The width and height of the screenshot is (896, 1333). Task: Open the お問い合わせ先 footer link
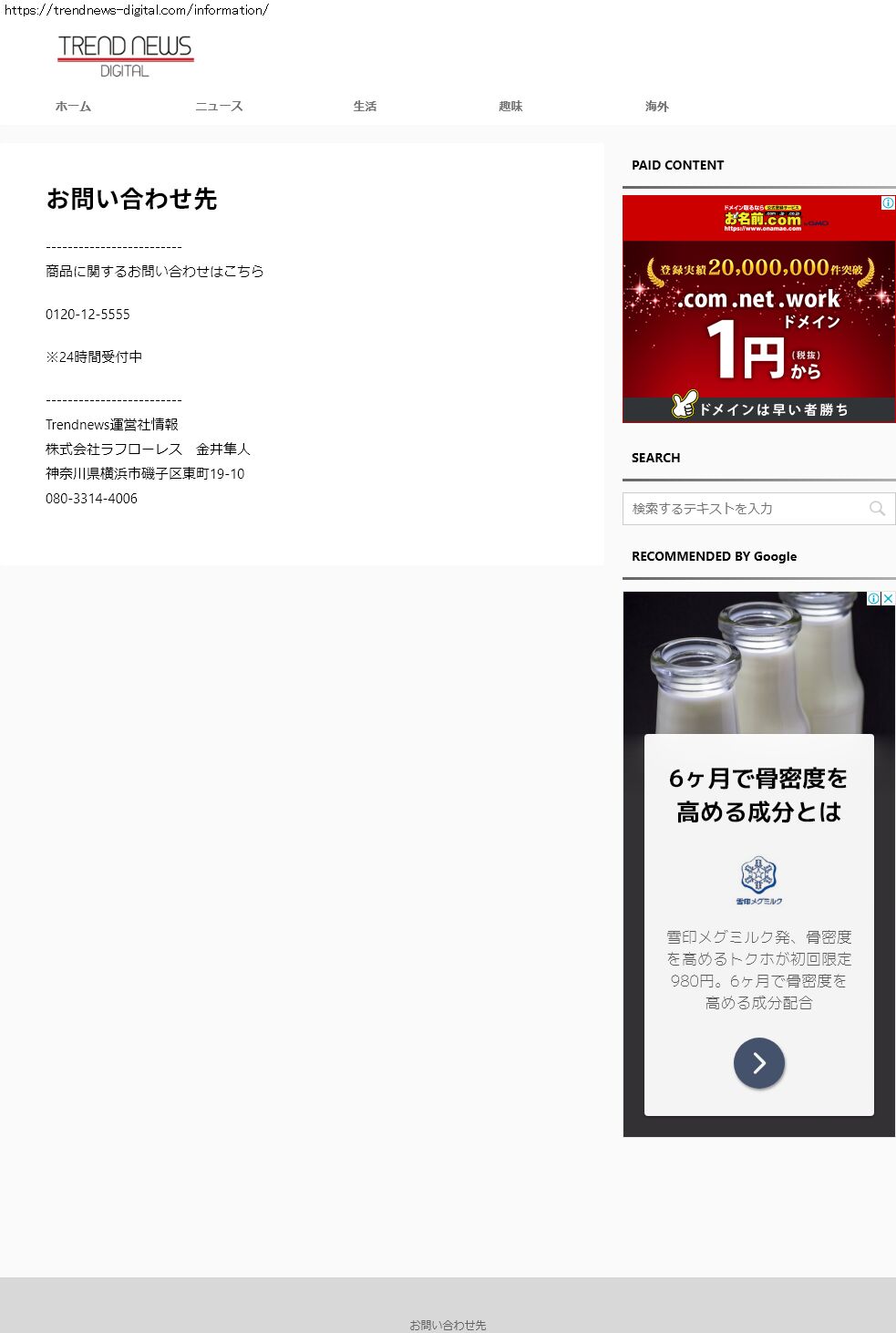pyautogui.click(x=448, y=1325)
